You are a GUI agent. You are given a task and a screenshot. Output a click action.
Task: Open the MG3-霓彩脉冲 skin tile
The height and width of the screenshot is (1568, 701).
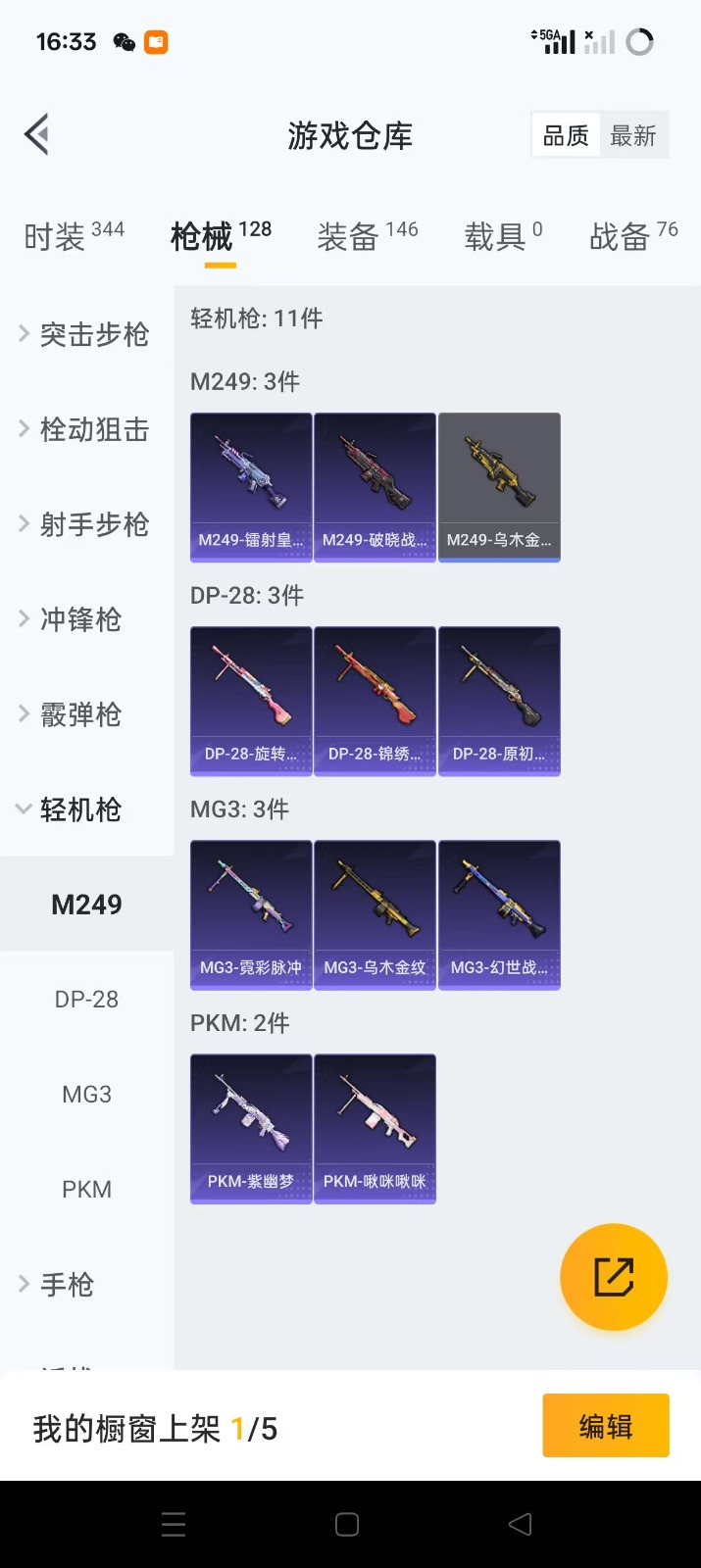(251, 914)
